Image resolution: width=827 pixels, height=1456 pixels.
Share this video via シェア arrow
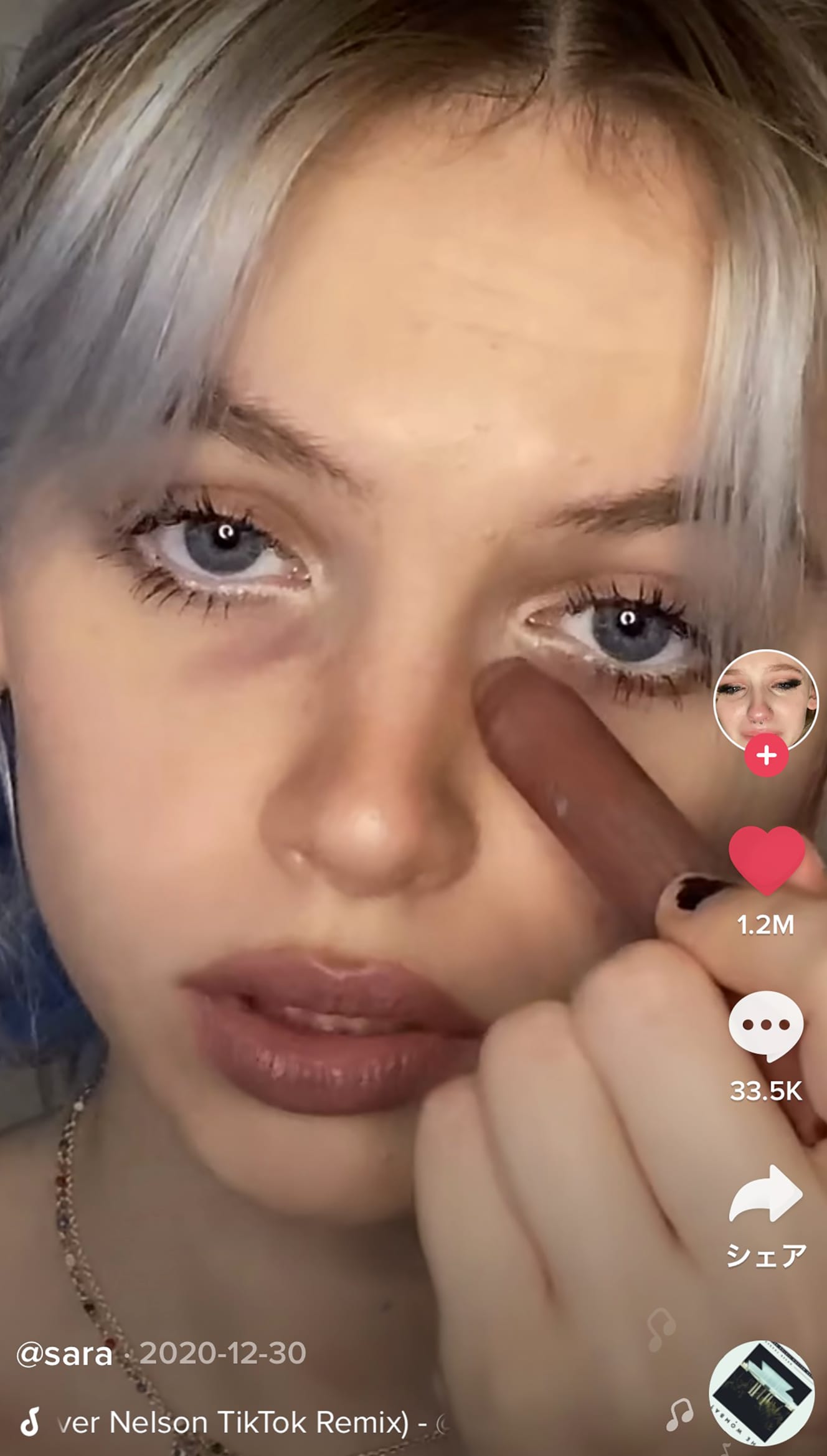click(x=765, y=1193)
